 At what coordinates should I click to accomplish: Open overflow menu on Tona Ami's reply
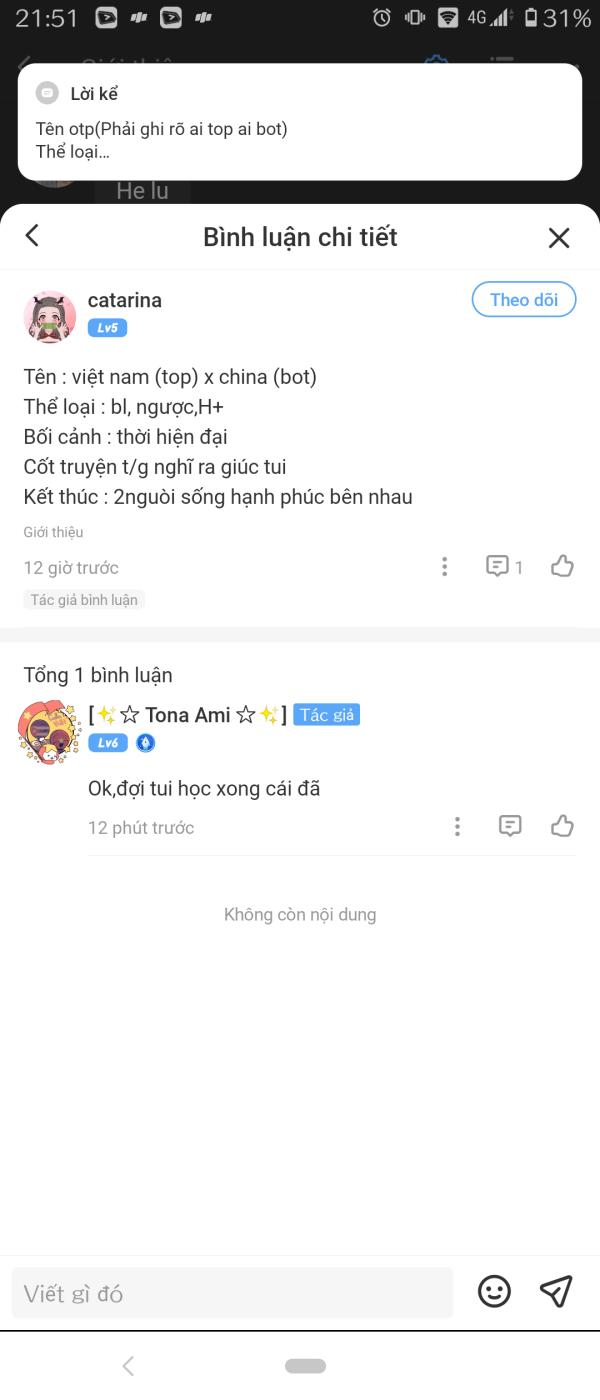[457, 826]
